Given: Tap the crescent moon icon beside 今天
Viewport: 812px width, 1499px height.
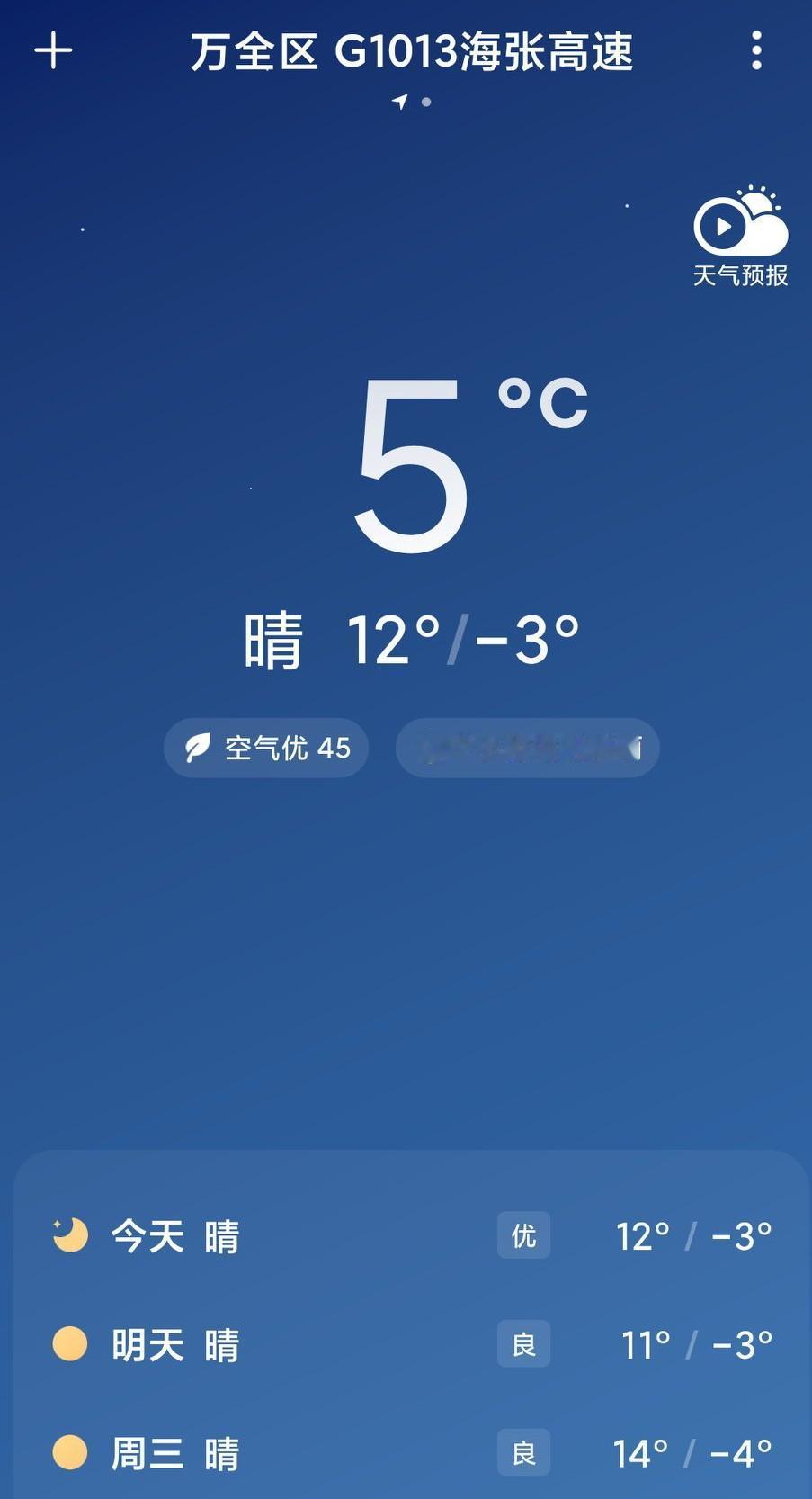Looking at the screenshot, I should pyautogui.click(x=68, y=1236).
